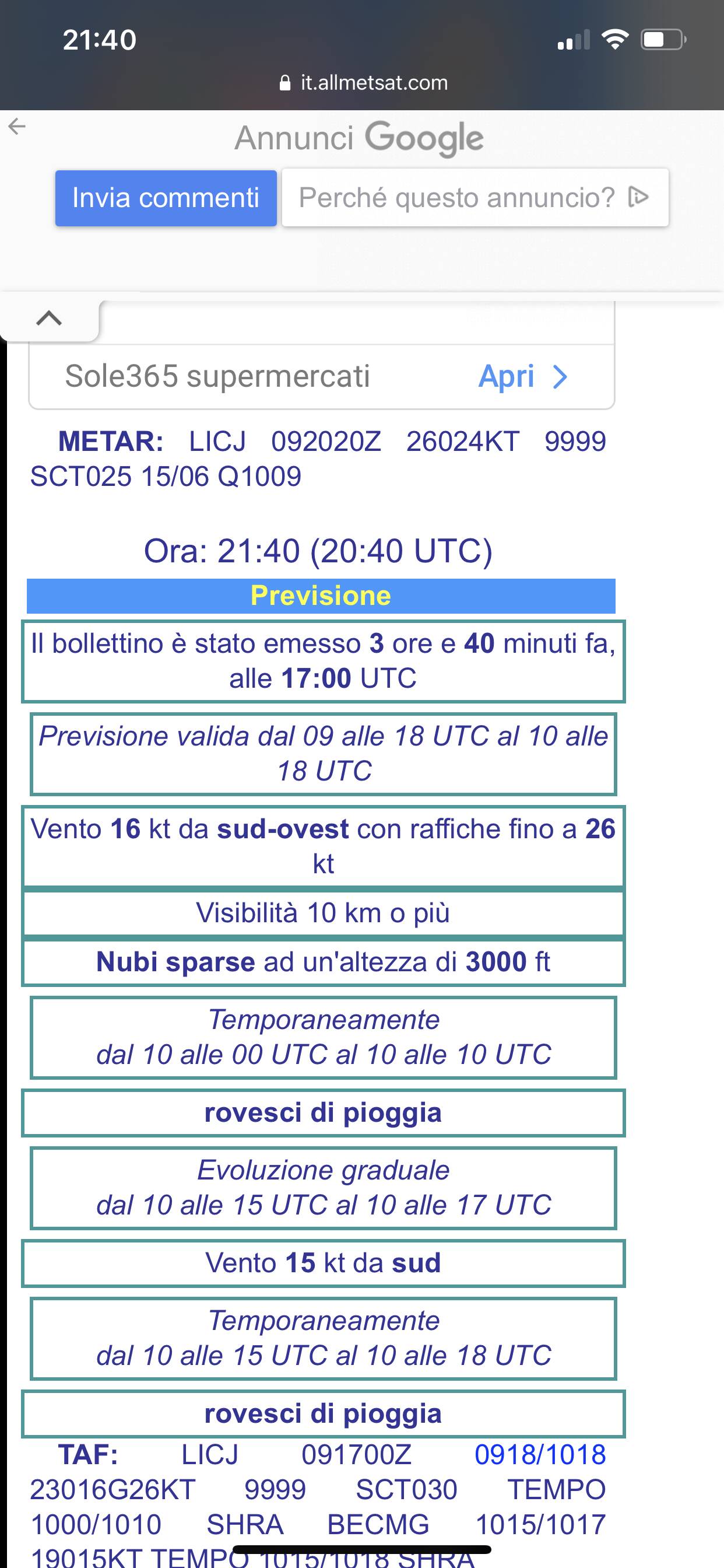The image size is (724, 1568).
Task: Tap the it.allmetsat.com address bar
Action: 363,82
